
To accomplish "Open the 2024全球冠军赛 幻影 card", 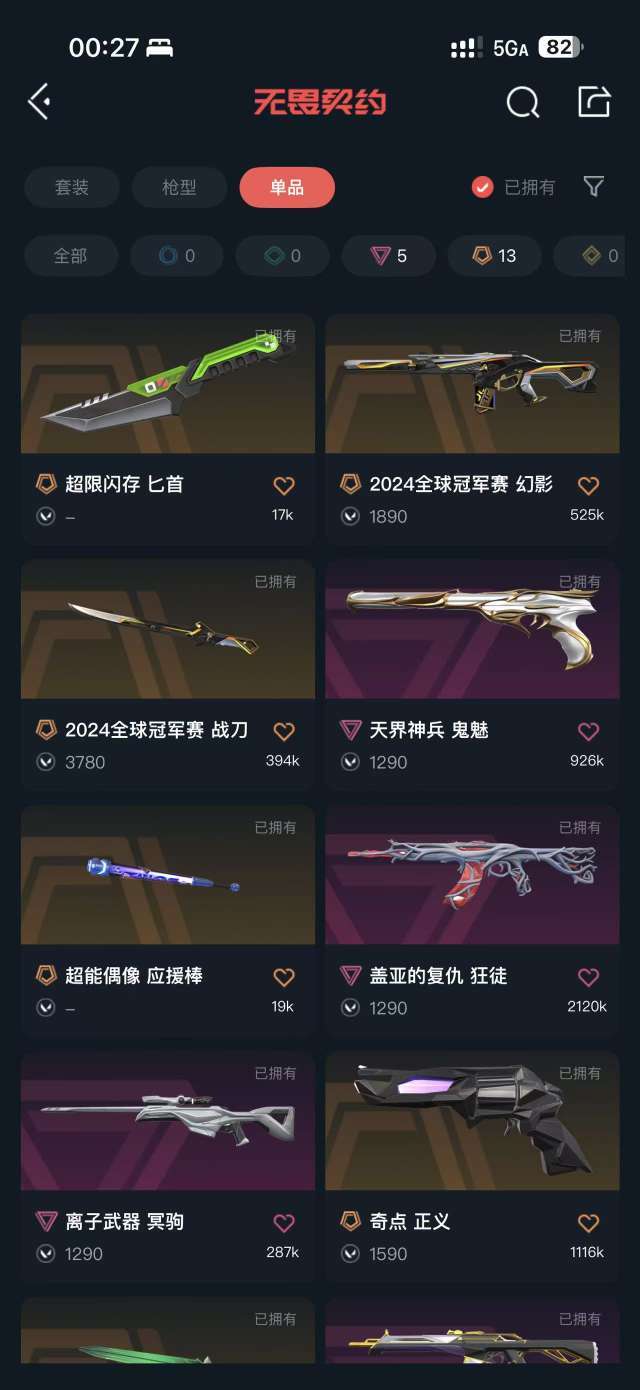I will click(472, 429).
